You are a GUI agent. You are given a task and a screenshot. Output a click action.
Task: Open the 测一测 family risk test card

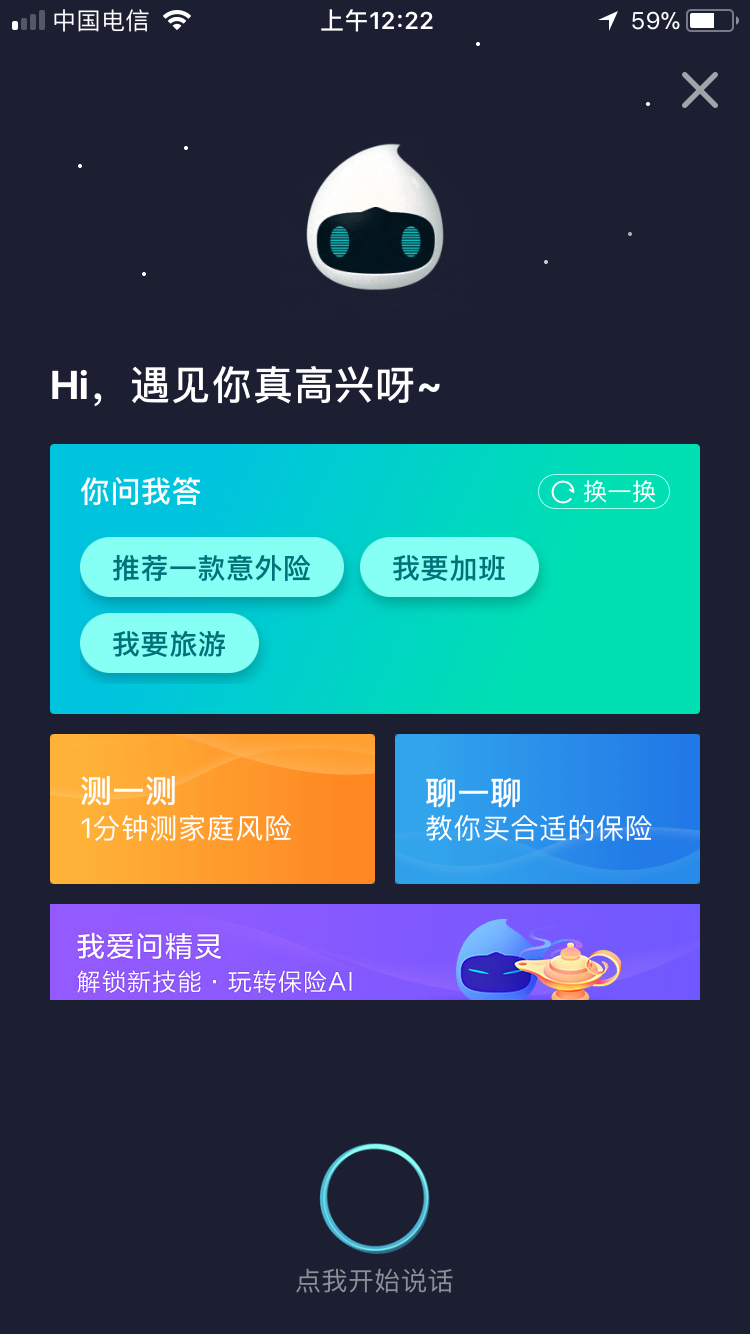point(212,809)
